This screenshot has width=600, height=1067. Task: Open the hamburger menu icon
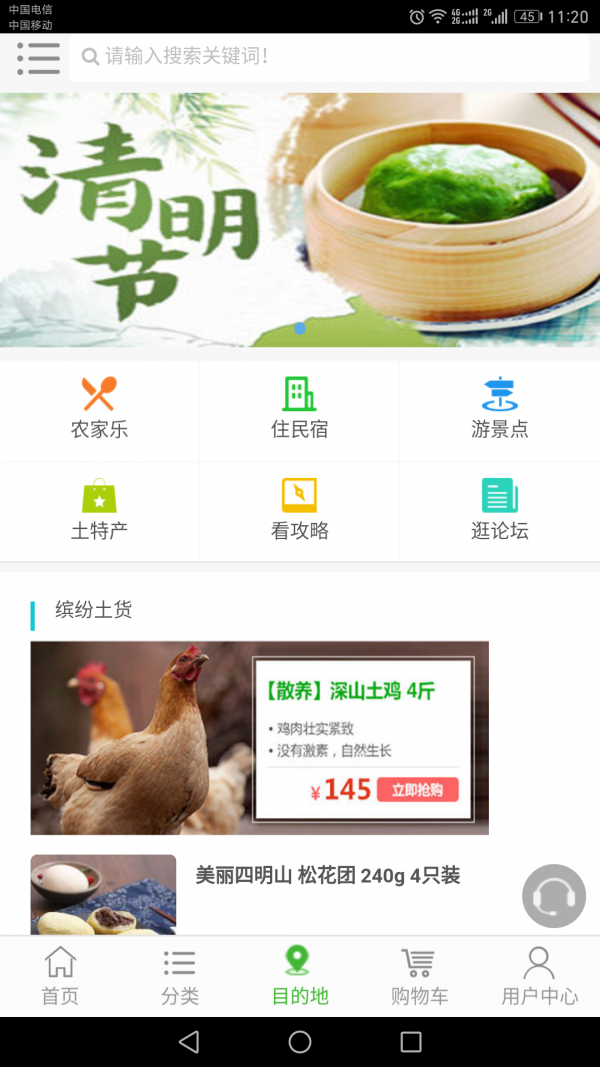tap(38, 58)
